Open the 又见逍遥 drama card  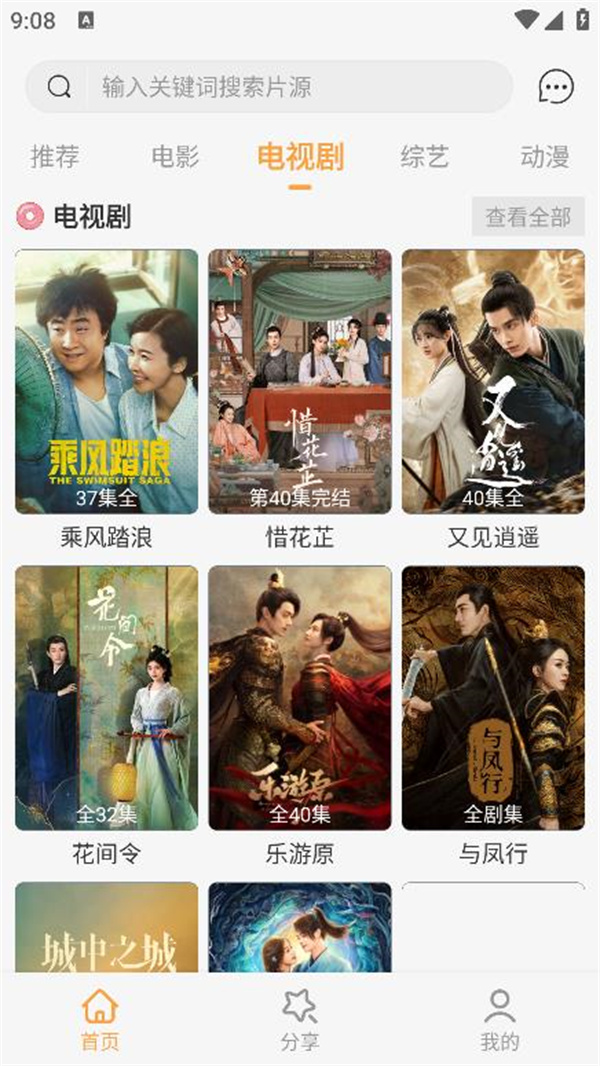point(493,382)
